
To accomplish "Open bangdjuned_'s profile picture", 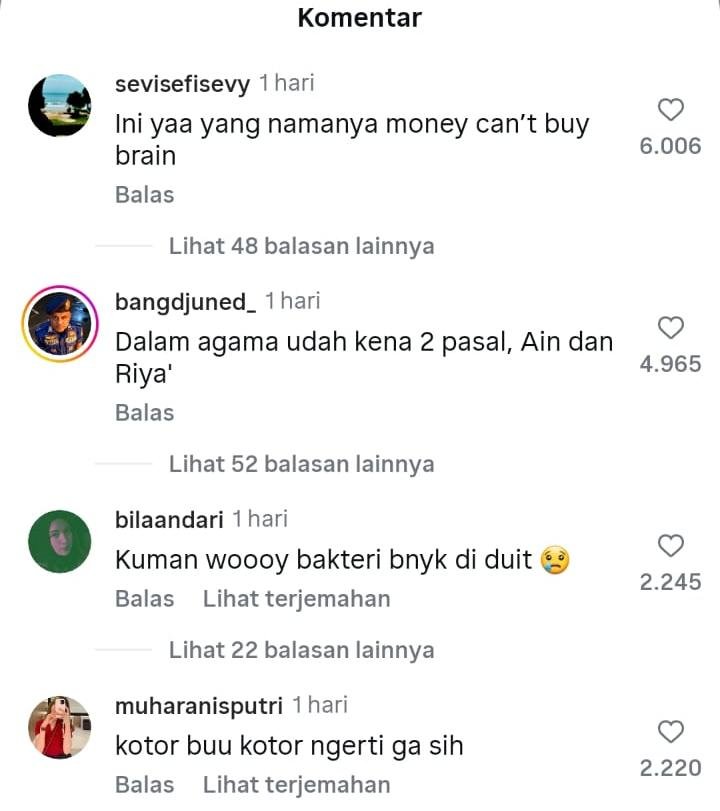I will tap(59, 323).
